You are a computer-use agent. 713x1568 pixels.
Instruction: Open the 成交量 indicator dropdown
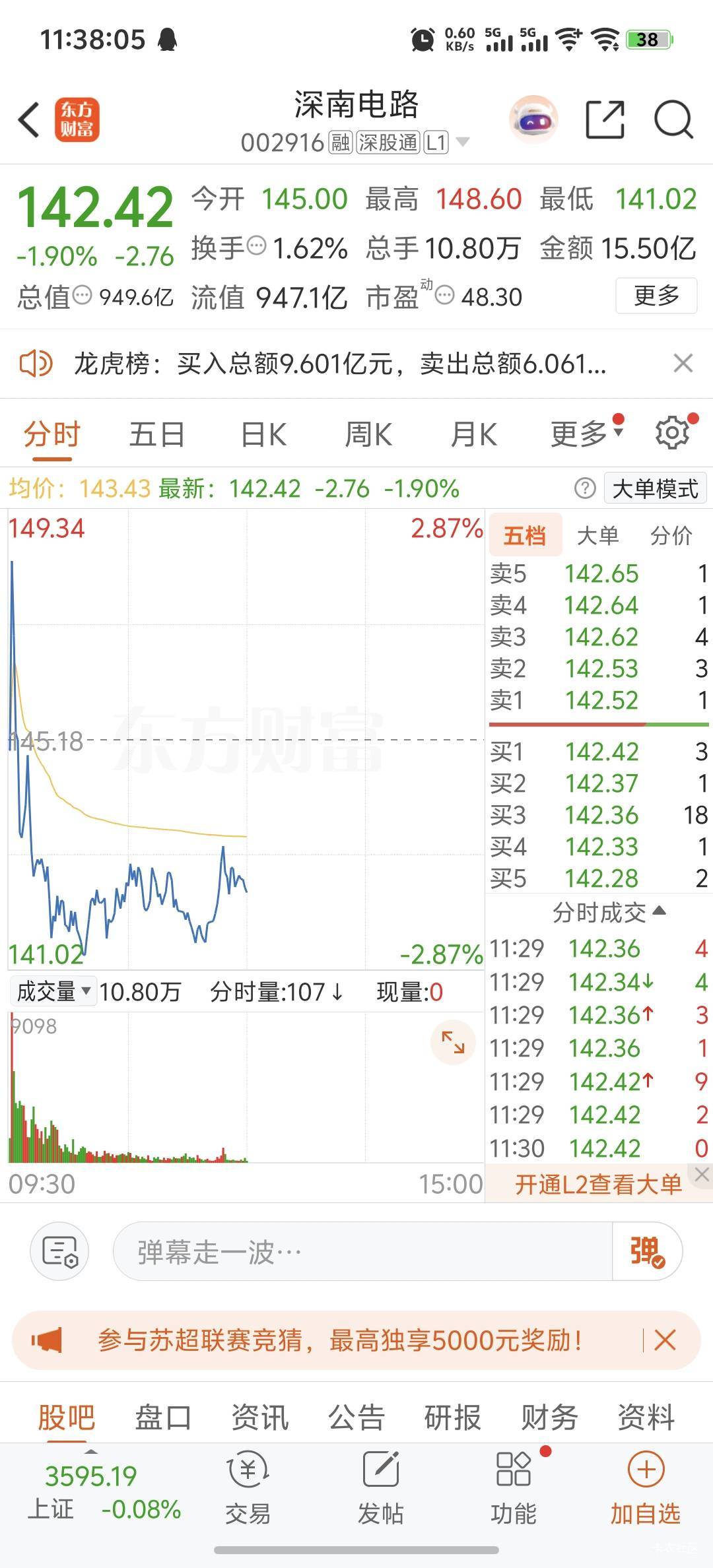(x=53, y=991)
